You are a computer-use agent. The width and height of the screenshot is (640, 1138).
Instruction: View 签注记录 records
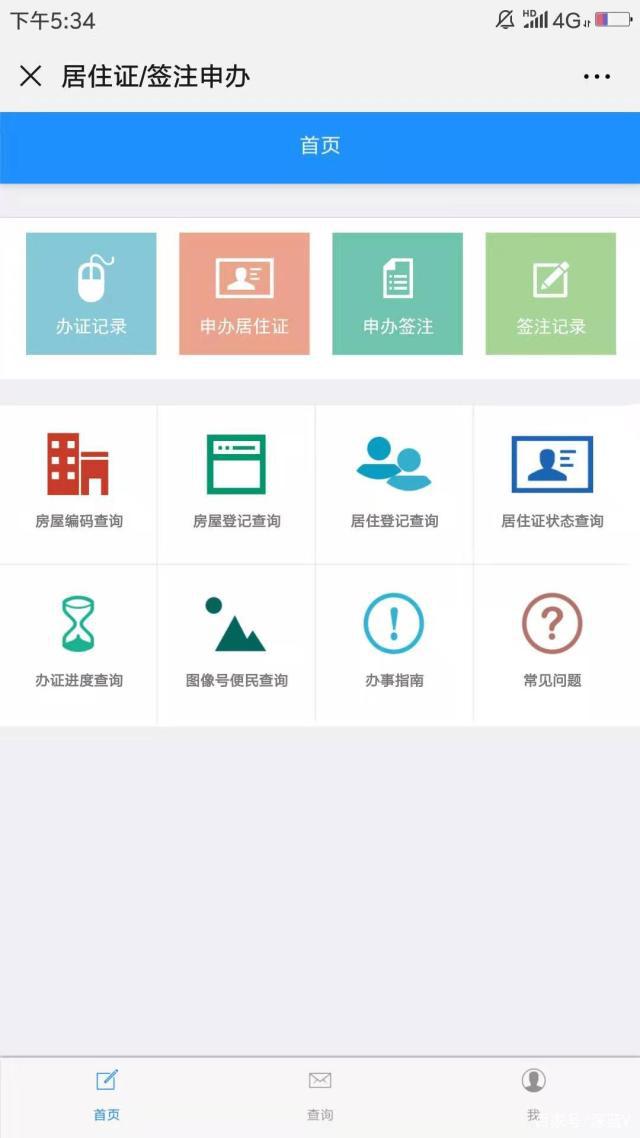point(550,294)
